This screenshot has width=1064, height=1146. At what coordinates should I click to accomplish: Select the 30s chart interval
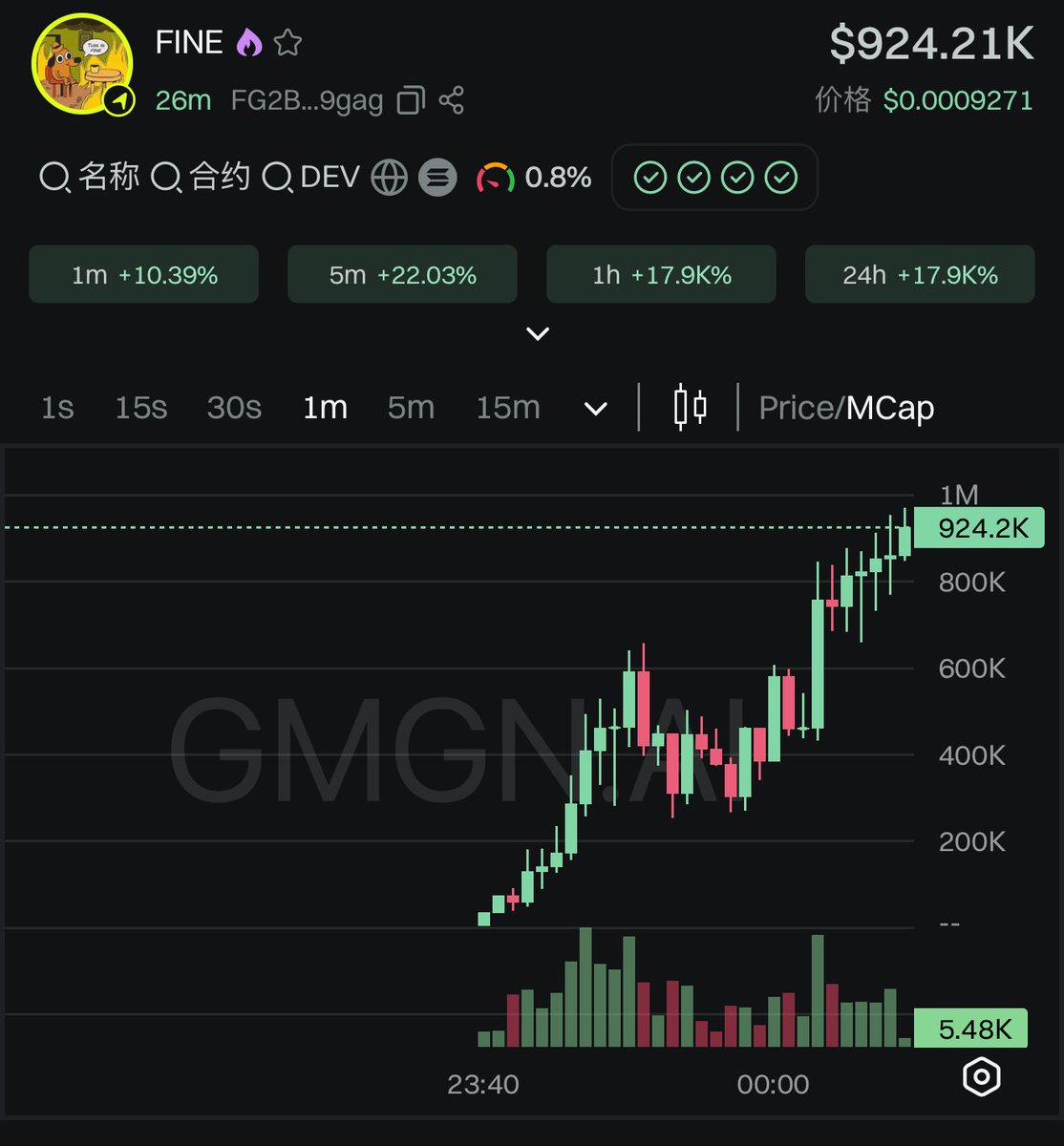pos(234,408)
